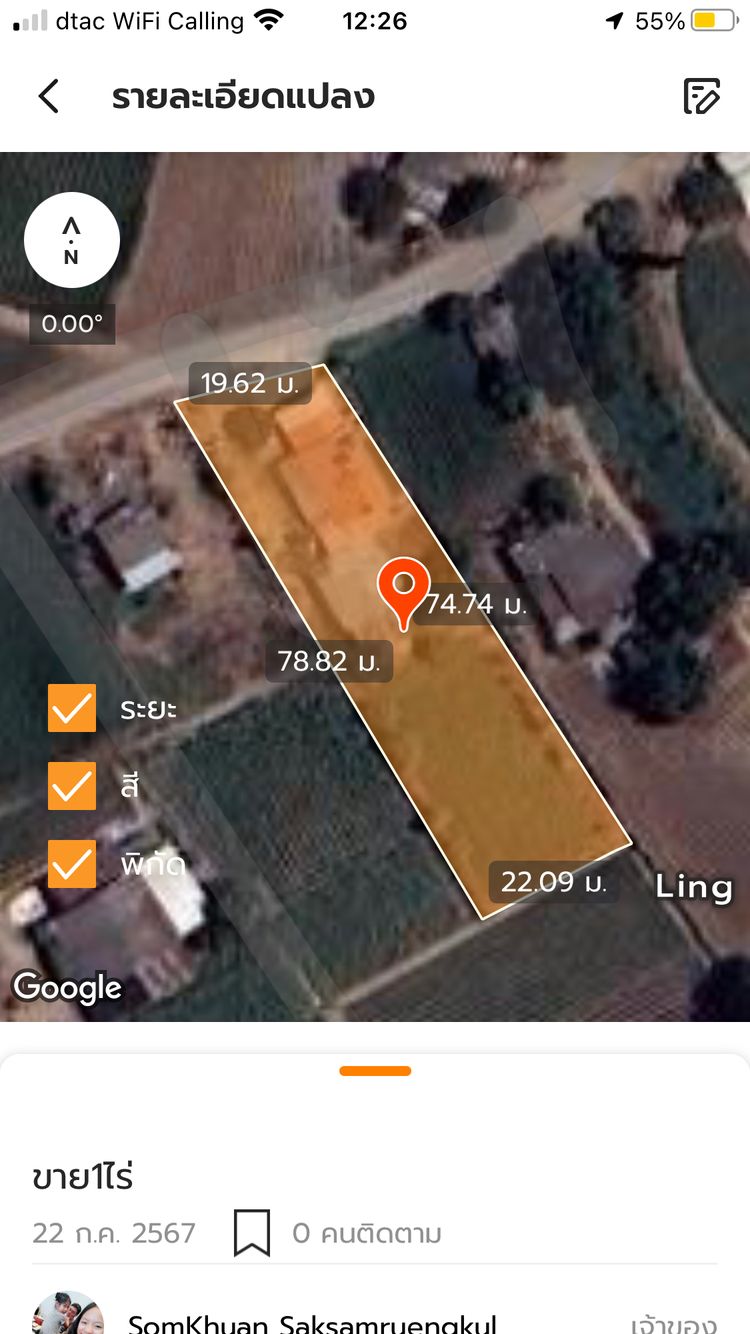Uncheck the ระยะ distance checkbox

point(72,709)
